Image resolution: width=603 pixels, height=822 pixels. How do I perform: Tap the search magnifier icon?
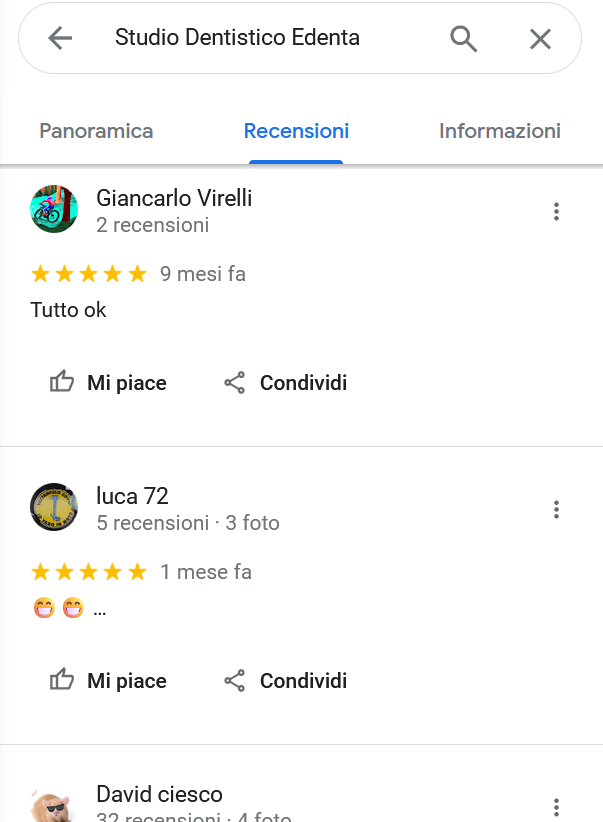click(463, 39)
